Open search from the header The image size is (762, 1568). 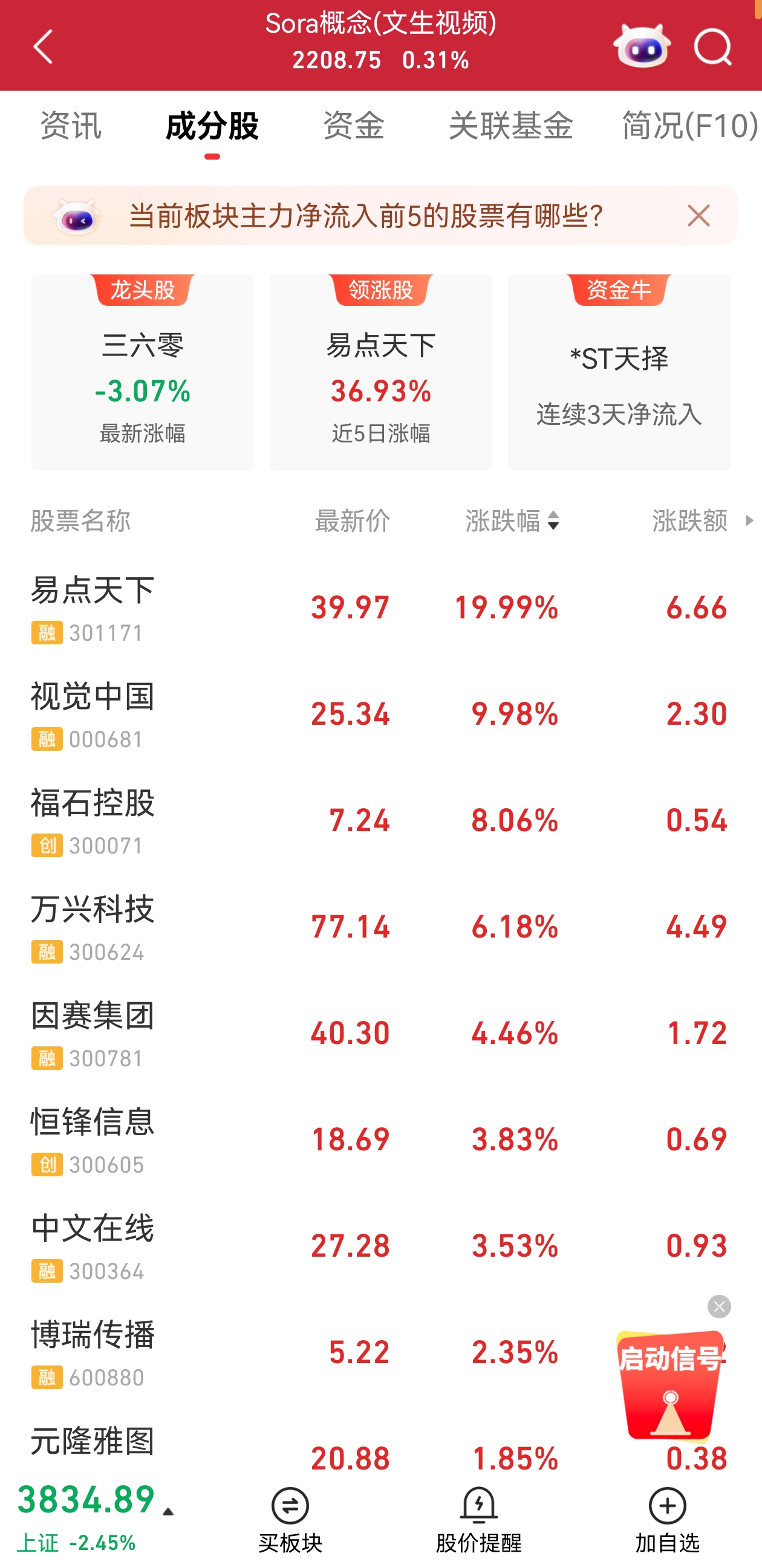[712, 47]
